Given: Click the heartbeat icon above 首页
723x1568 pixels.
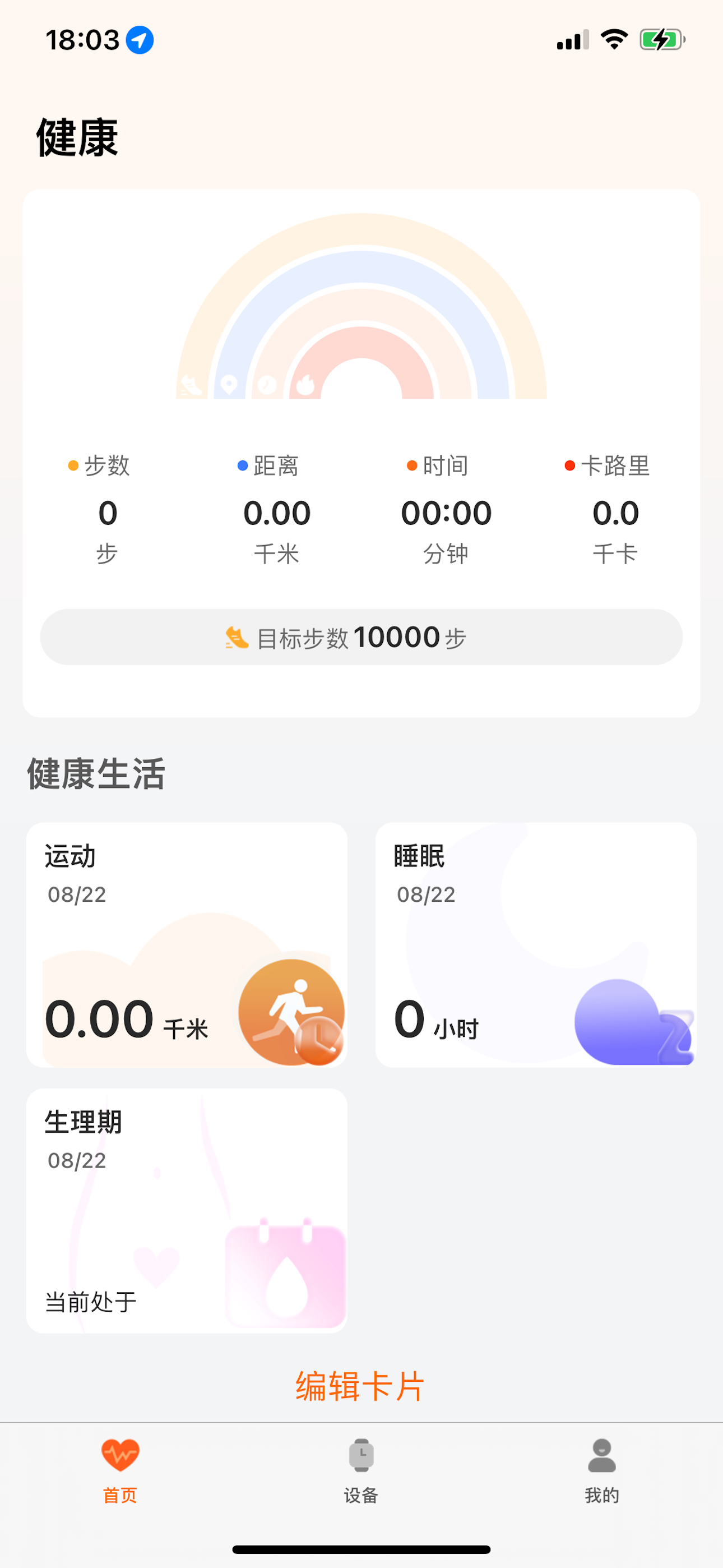Looking at the screenshot, I should pos(121,1455).
